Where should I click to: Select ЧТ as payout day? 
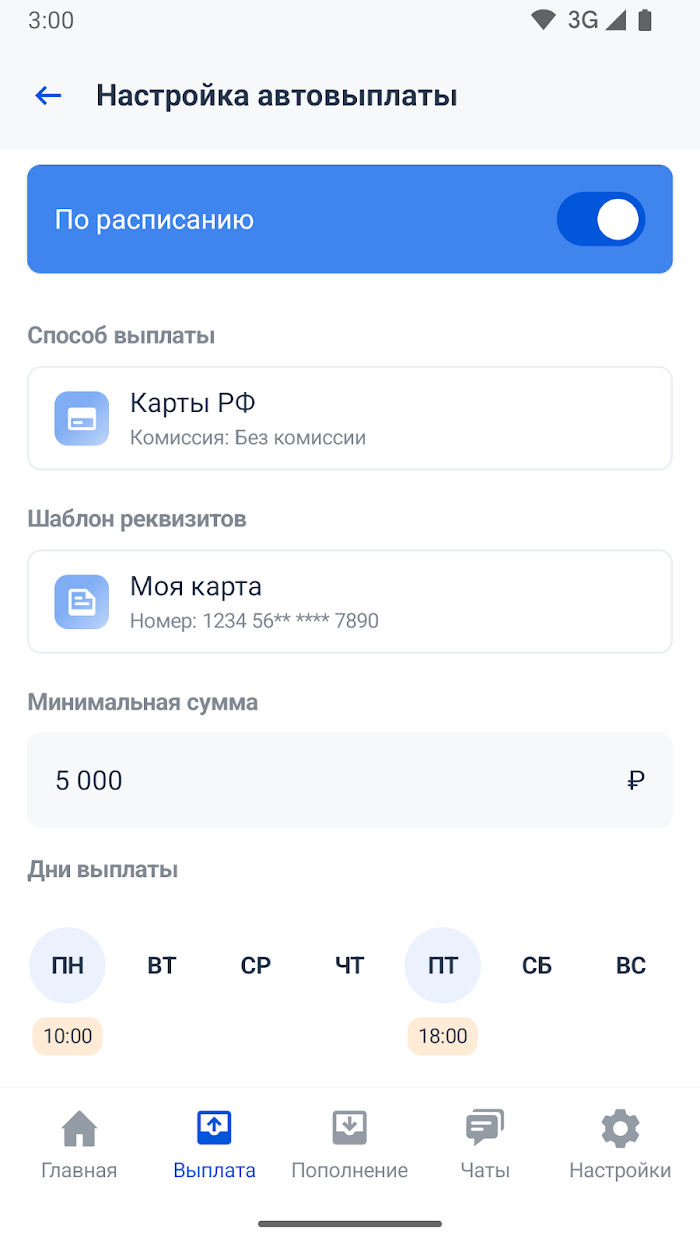349,965
